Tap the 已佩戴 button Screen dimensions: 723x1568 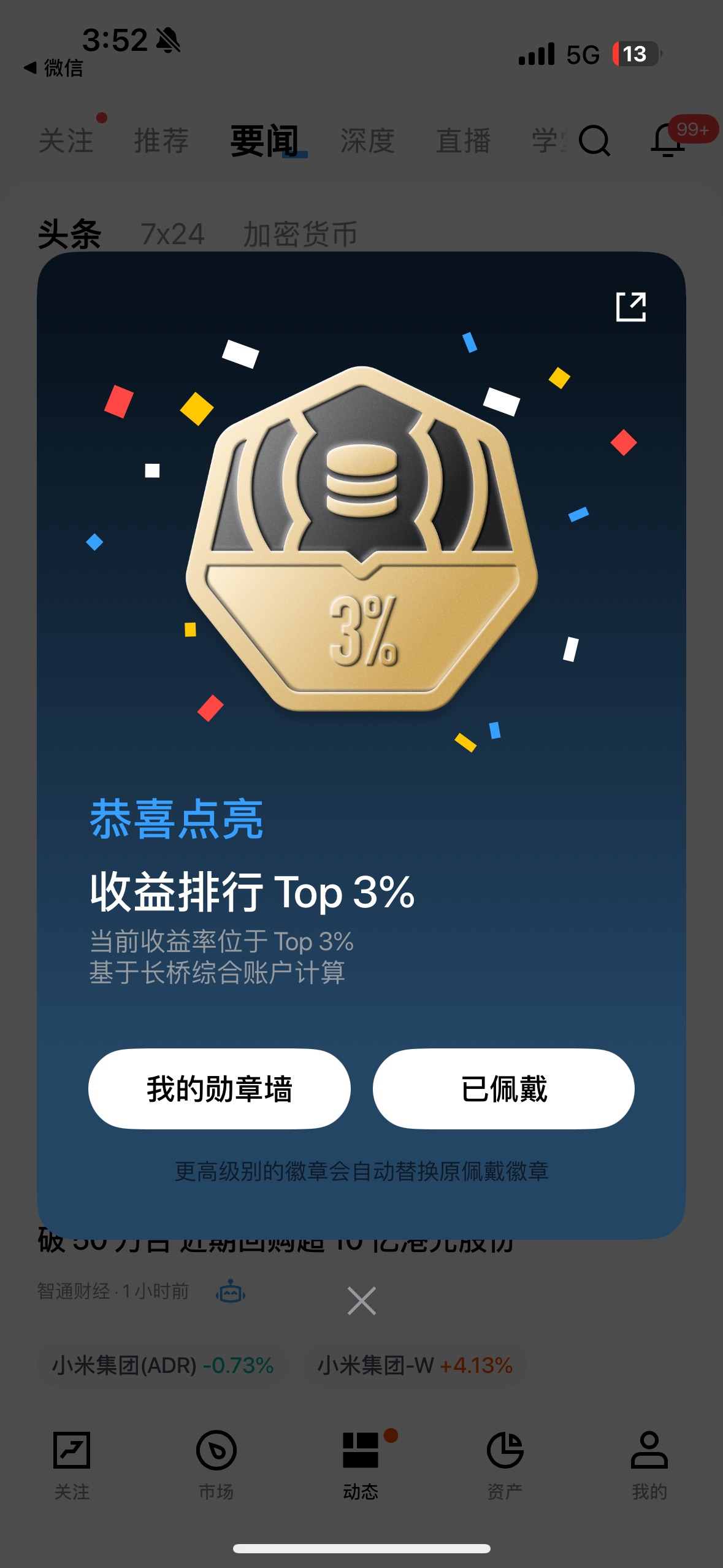point(503,1089)
